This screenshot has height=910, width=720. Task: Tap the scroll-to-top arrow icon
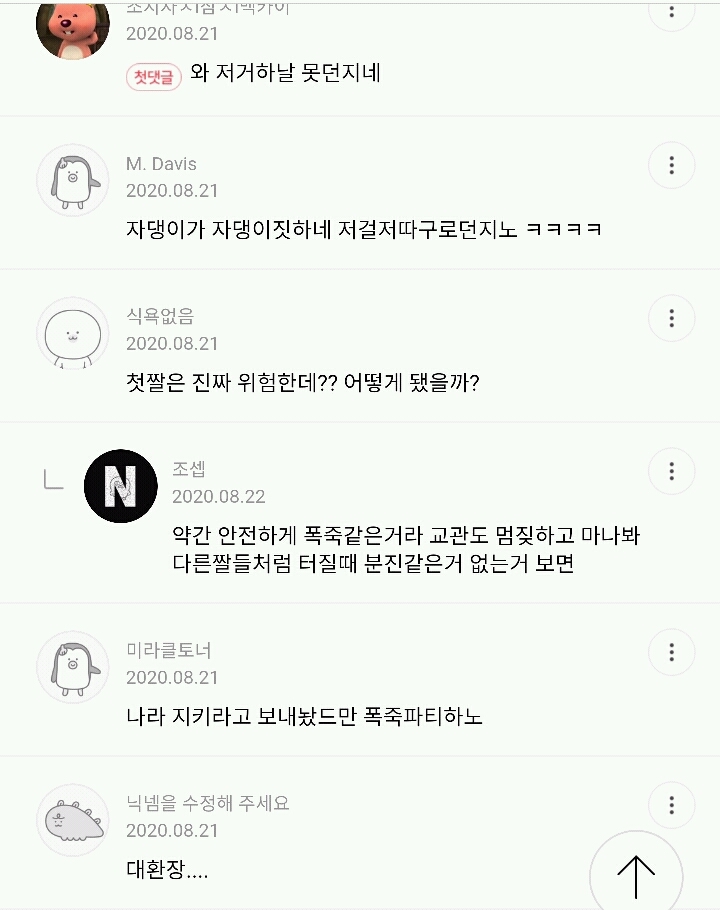coord(637,872)
